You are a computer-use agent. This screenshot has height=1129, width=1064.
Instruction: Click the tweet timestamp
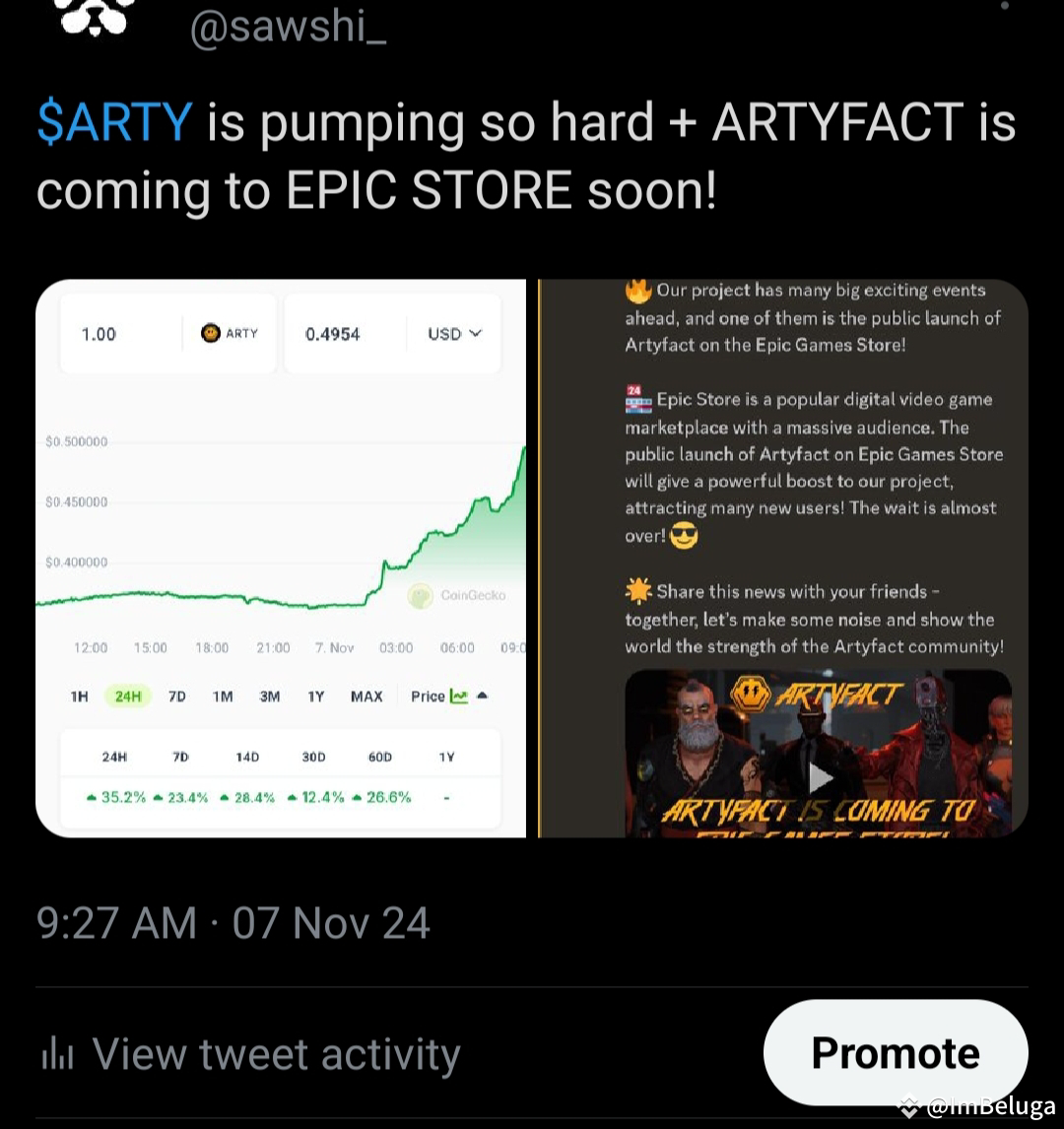pos(231,922)
